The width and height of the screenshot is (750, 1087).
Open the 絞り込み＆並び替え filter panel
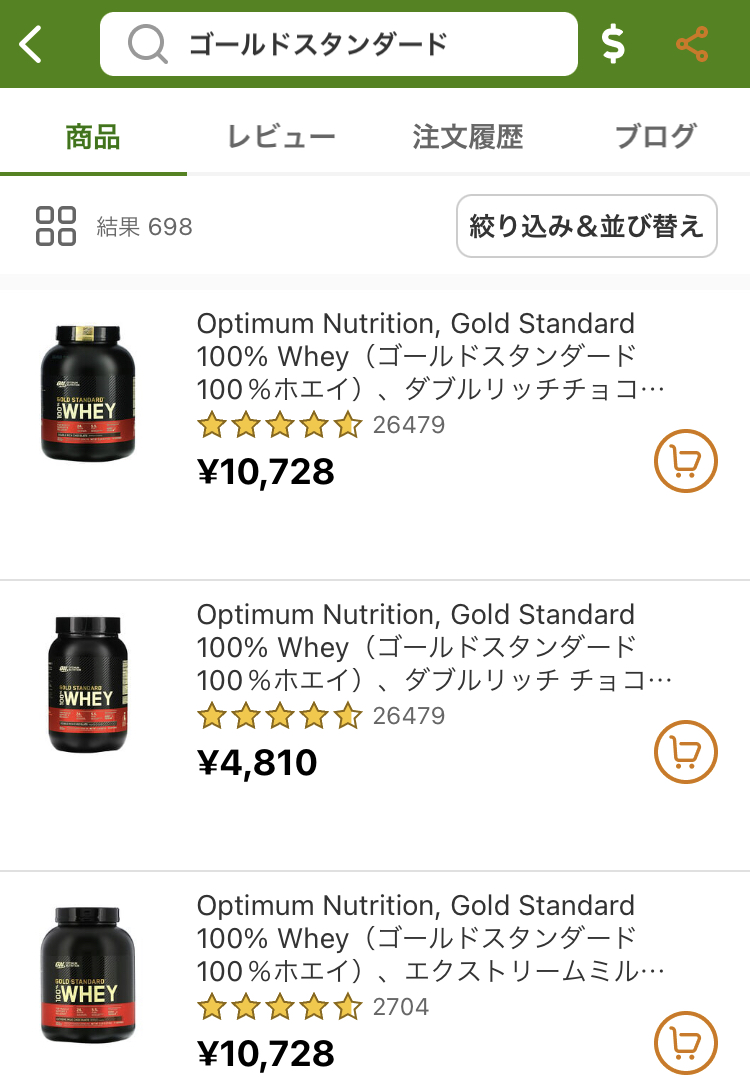point(586,226)
